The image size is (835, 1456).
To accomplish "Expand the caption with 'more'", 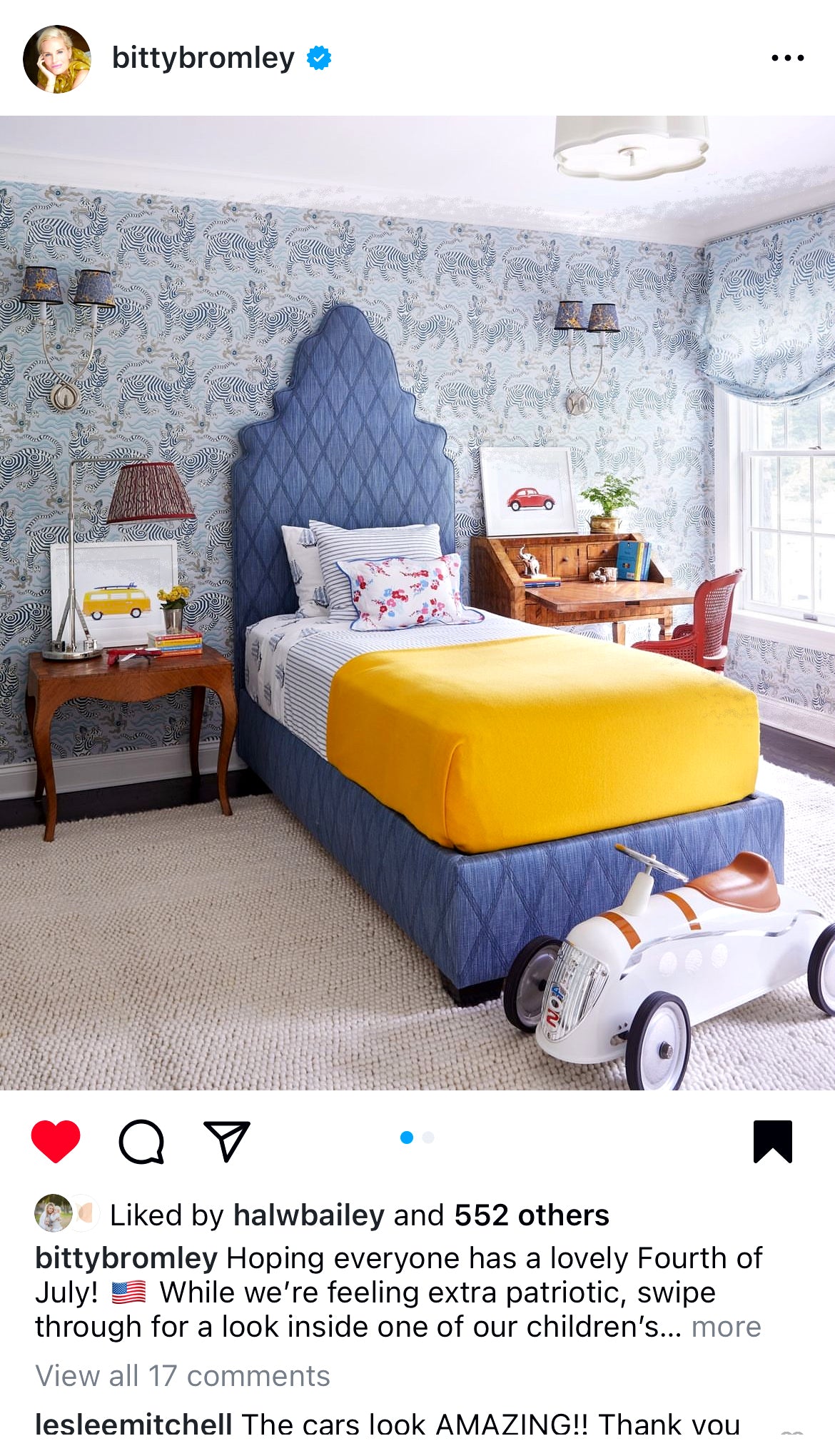I will (x=726, y=1326).
